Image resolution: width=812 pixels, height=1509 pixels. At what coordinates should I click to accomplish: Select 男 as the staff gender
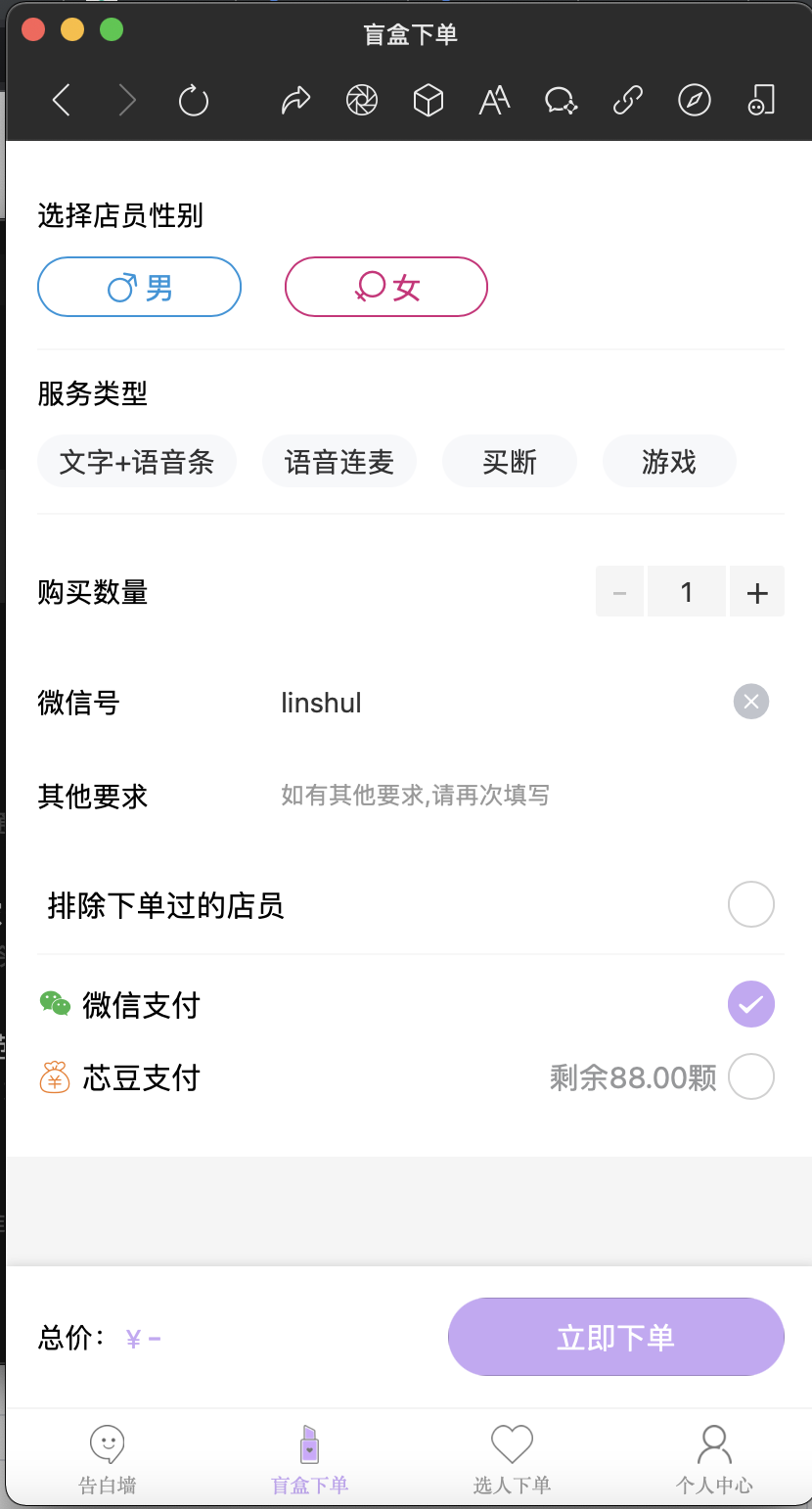point(139,287)
